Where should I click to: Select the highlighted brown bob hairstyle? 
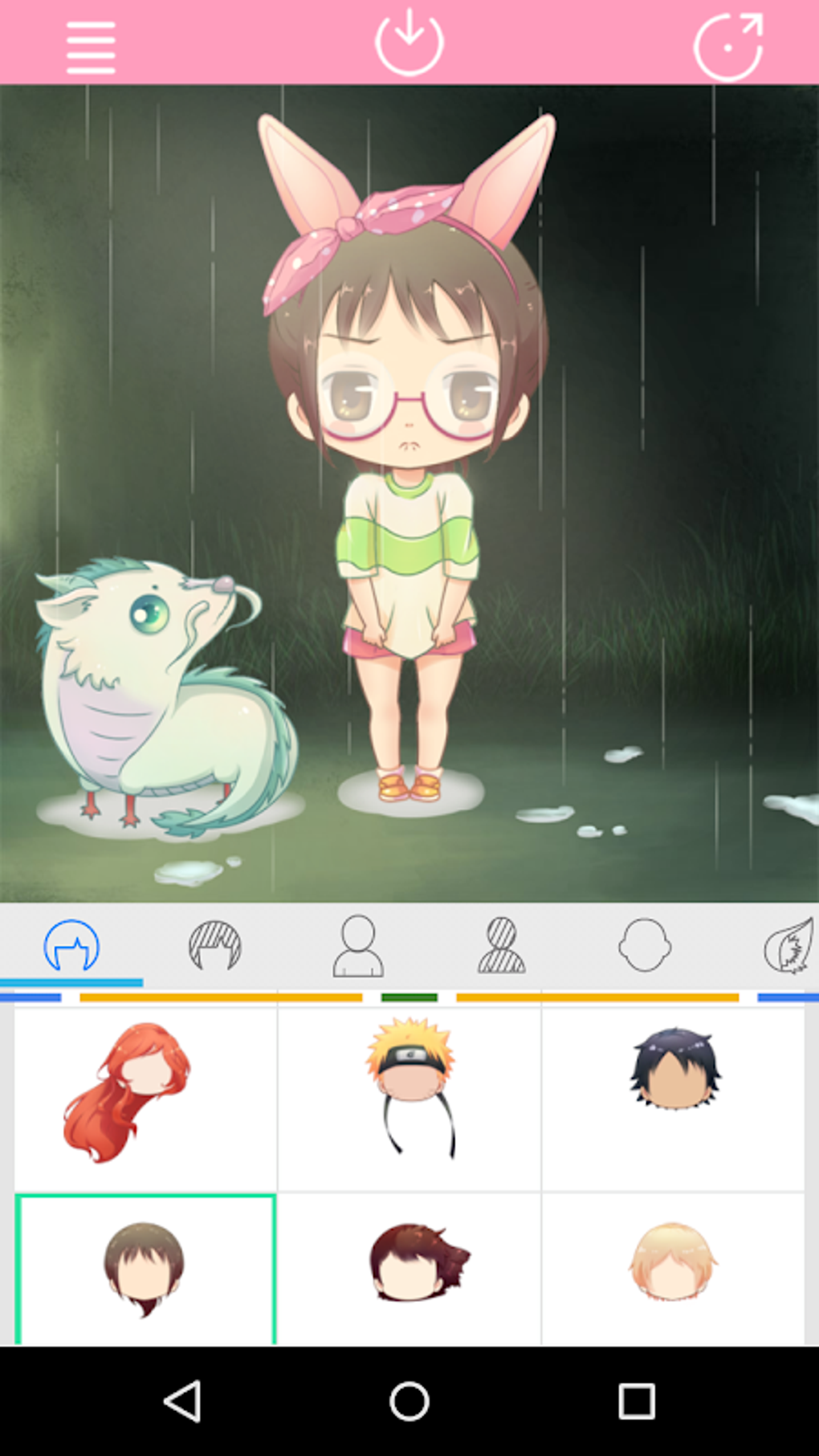click(x=145, y=1269)
